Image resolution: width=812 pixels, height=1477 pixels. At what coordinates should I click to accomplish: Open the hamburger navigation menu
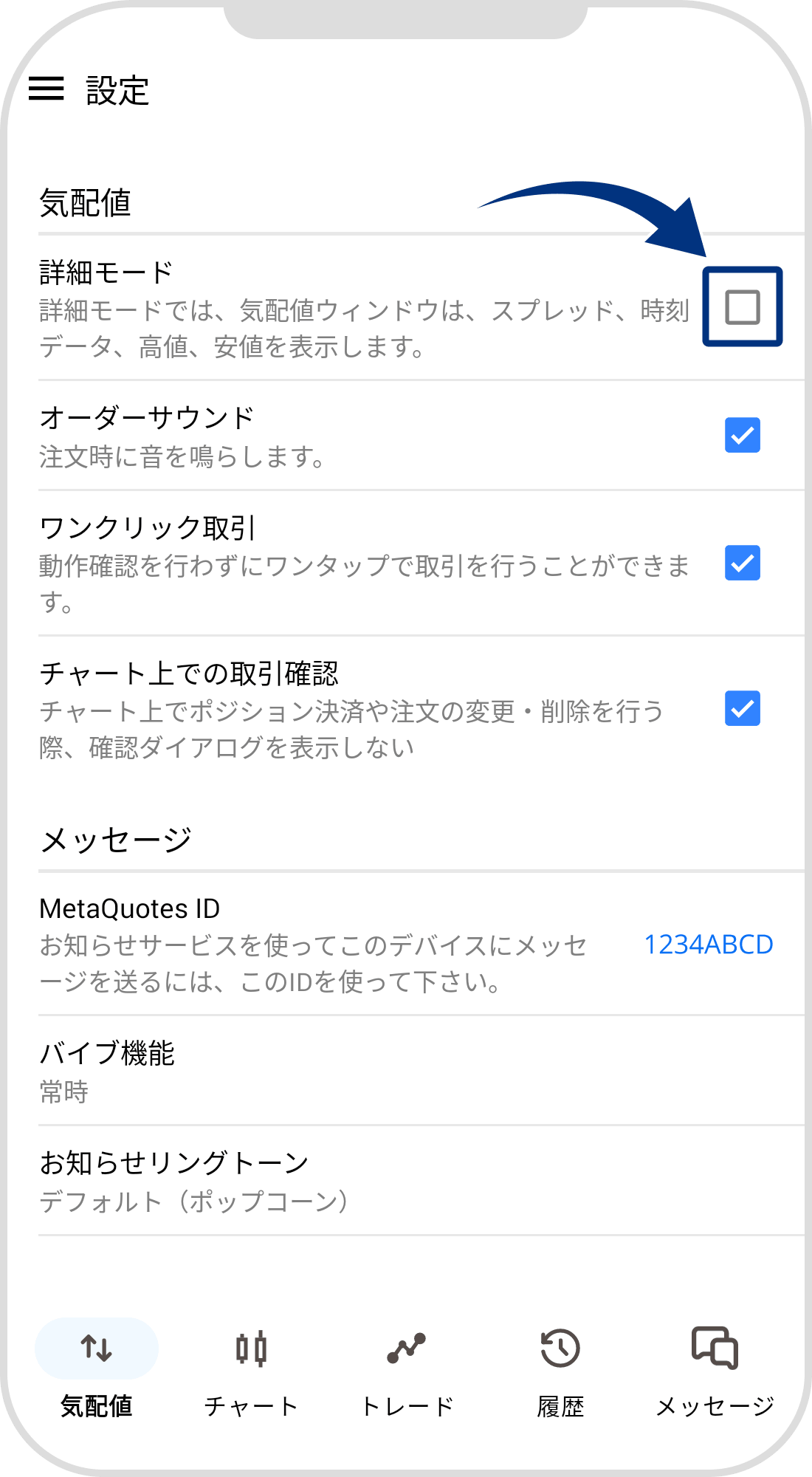49,90
